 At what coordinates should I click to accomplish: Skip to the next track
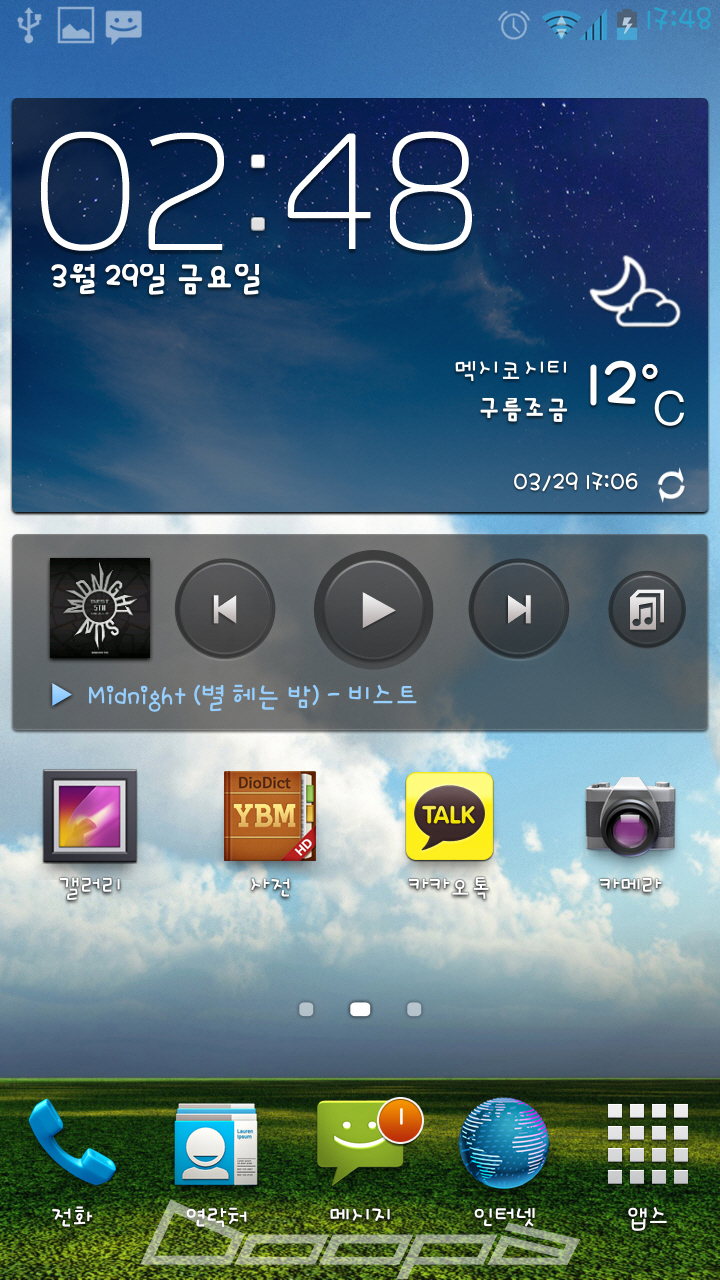click(519, 609)
